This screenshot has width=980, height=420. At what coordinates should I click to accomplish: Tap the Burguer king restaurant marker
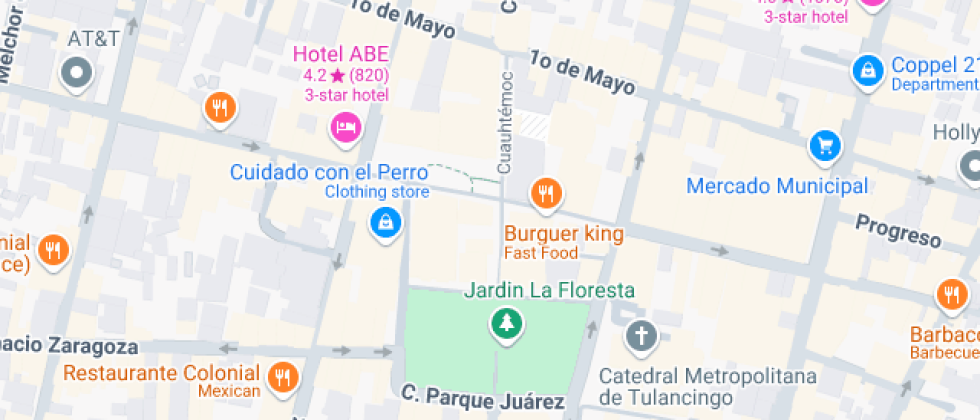[545, 193]
